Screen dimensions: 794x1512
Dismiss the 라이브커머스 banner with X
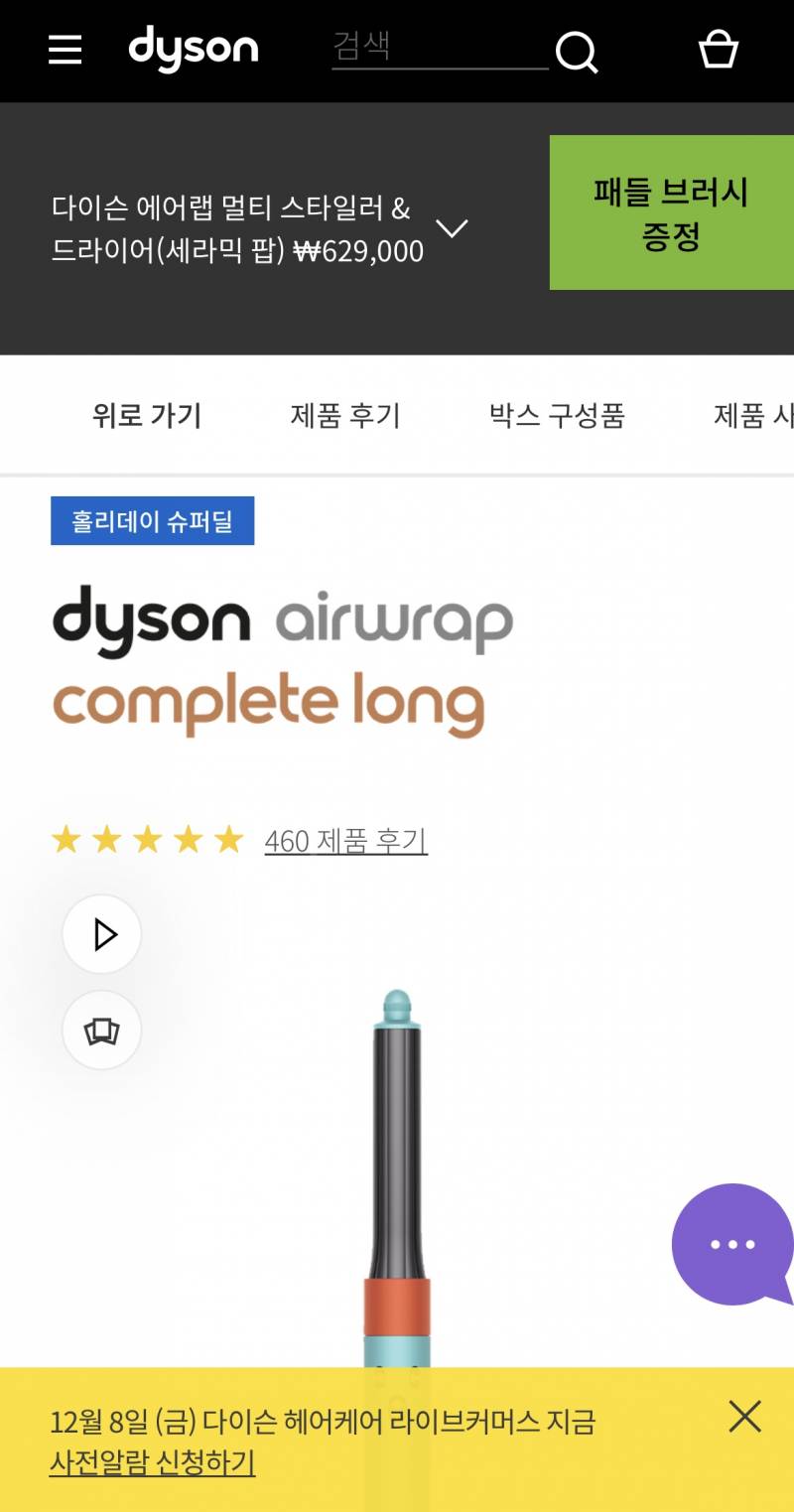(x=745, y=1417)
